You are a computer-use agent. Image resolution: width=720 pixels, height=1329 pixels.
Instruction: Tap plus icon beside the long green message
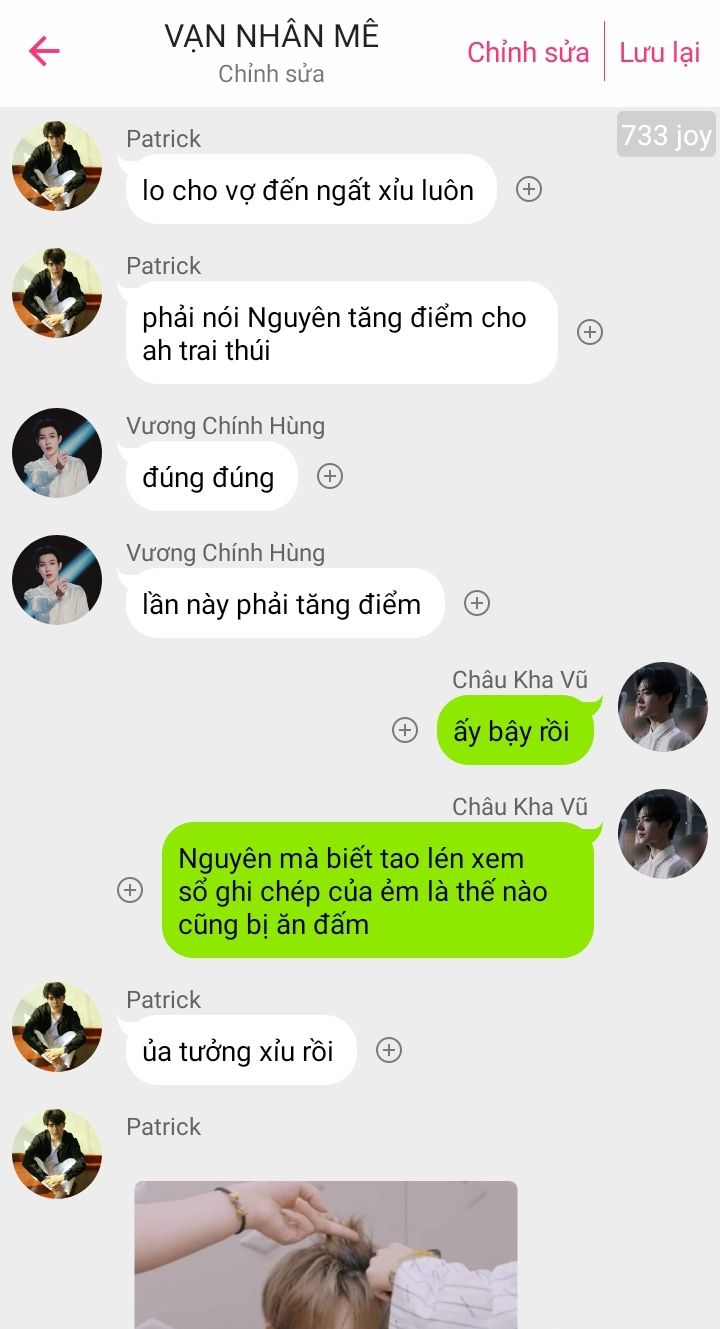(x=130, y=889)
